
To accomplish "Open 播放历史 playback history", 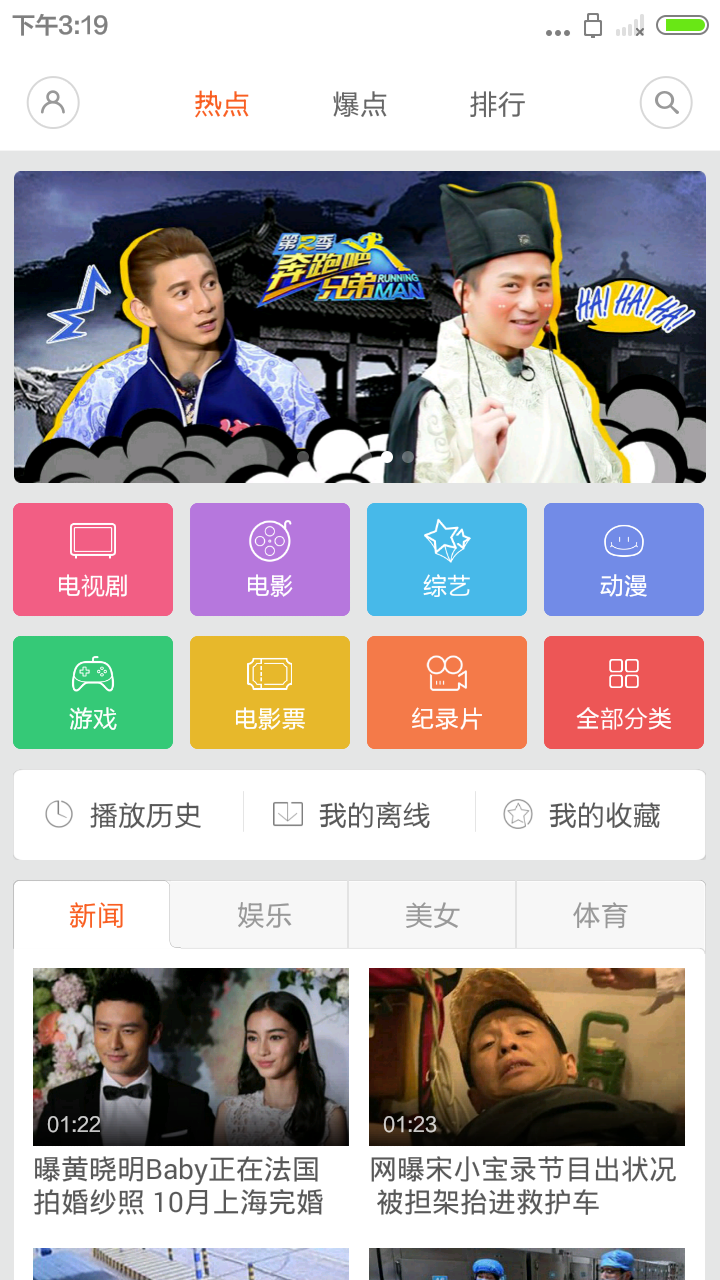I will (x=123, y=815).
